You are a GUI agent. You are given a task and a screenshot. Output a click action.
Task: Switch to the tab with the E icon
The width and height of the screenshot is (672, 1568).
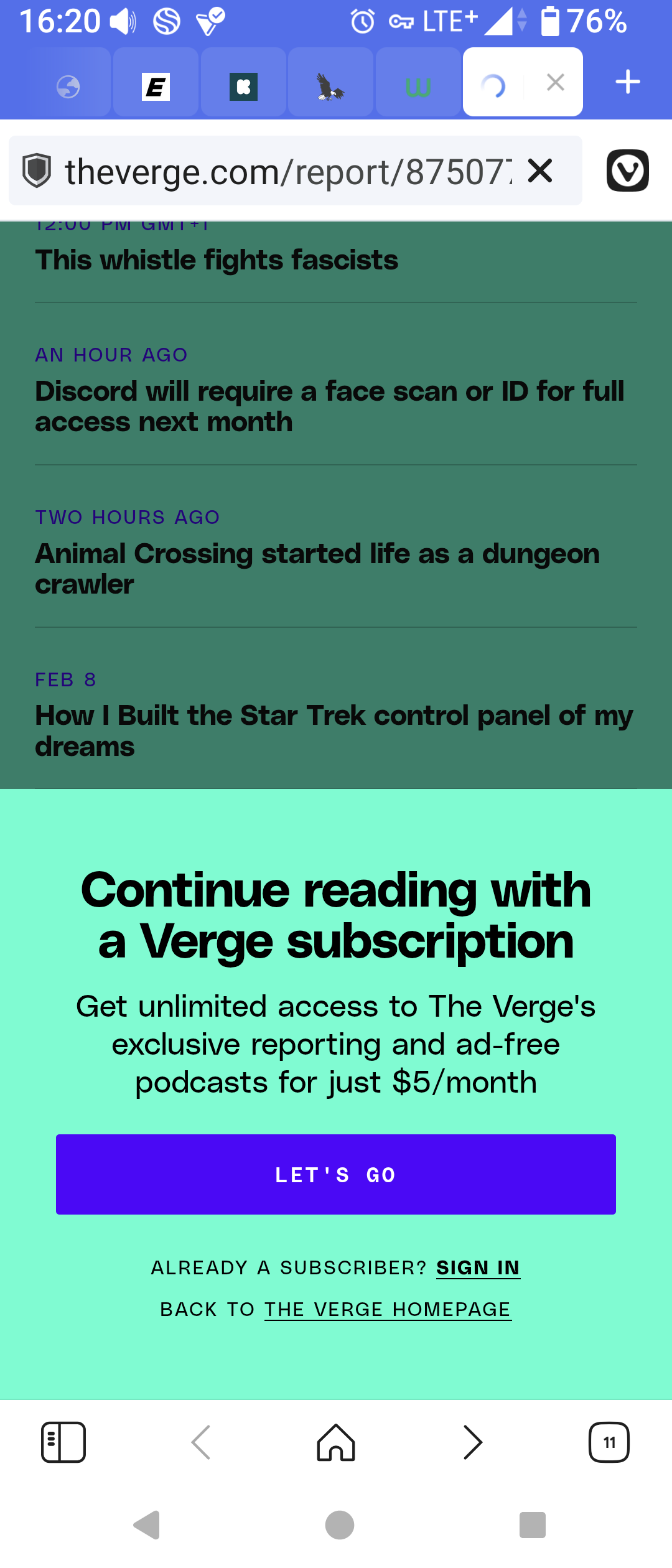coord(156,86)
